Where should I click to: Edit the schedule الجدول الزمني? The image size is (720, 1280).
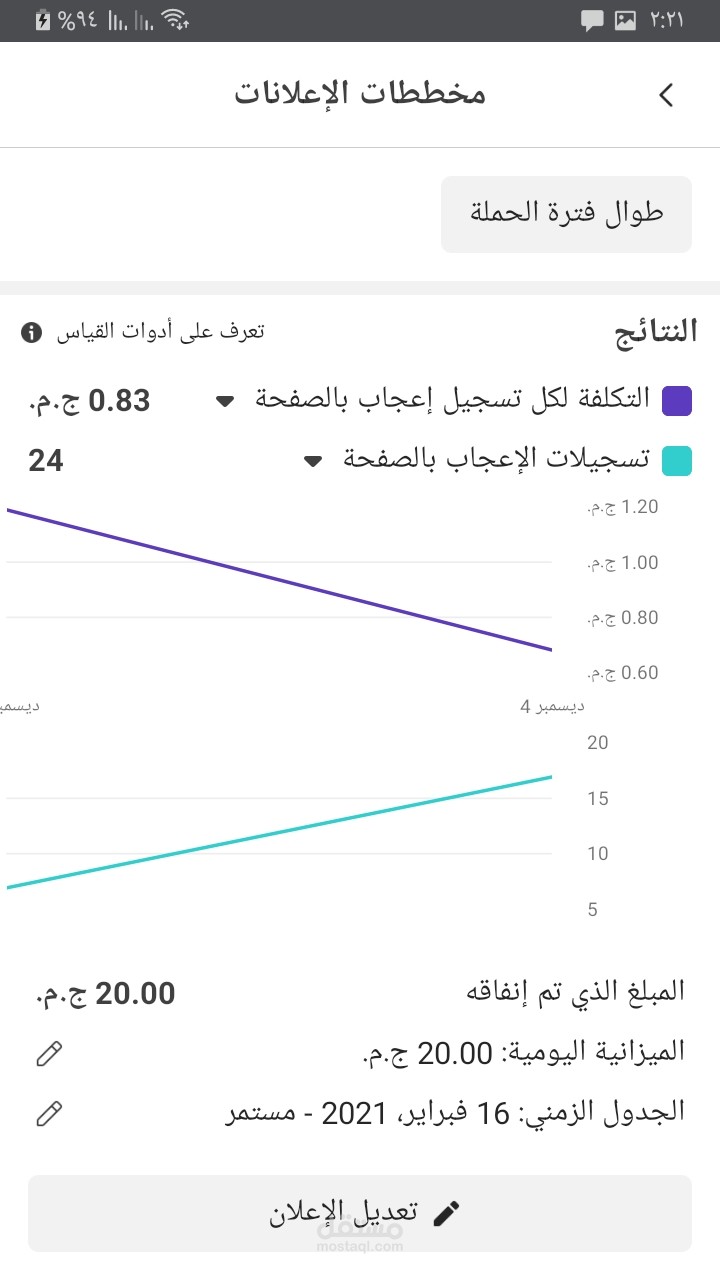[x=49, y=1112]
